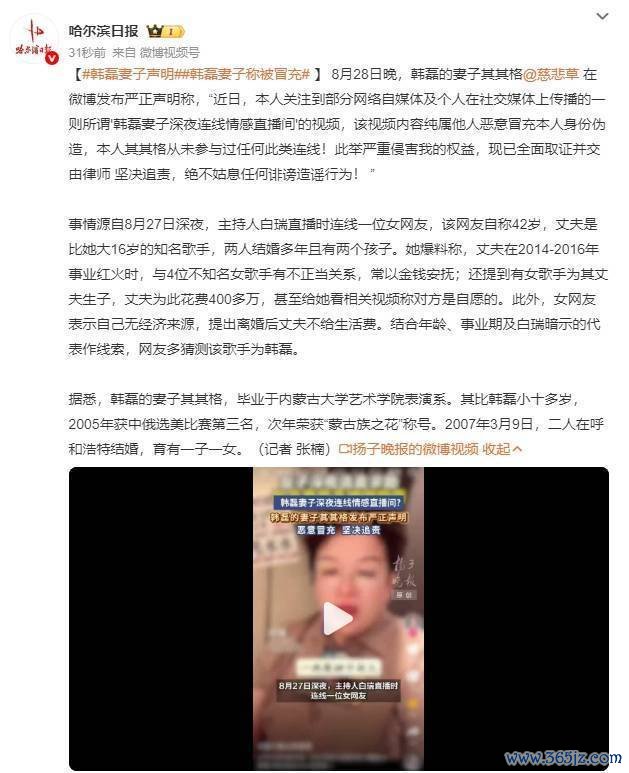The height and width of the screenshot is (773, 629).
Task: Play the embedded video
Action: pyautogui.click(x=338, y=619)
